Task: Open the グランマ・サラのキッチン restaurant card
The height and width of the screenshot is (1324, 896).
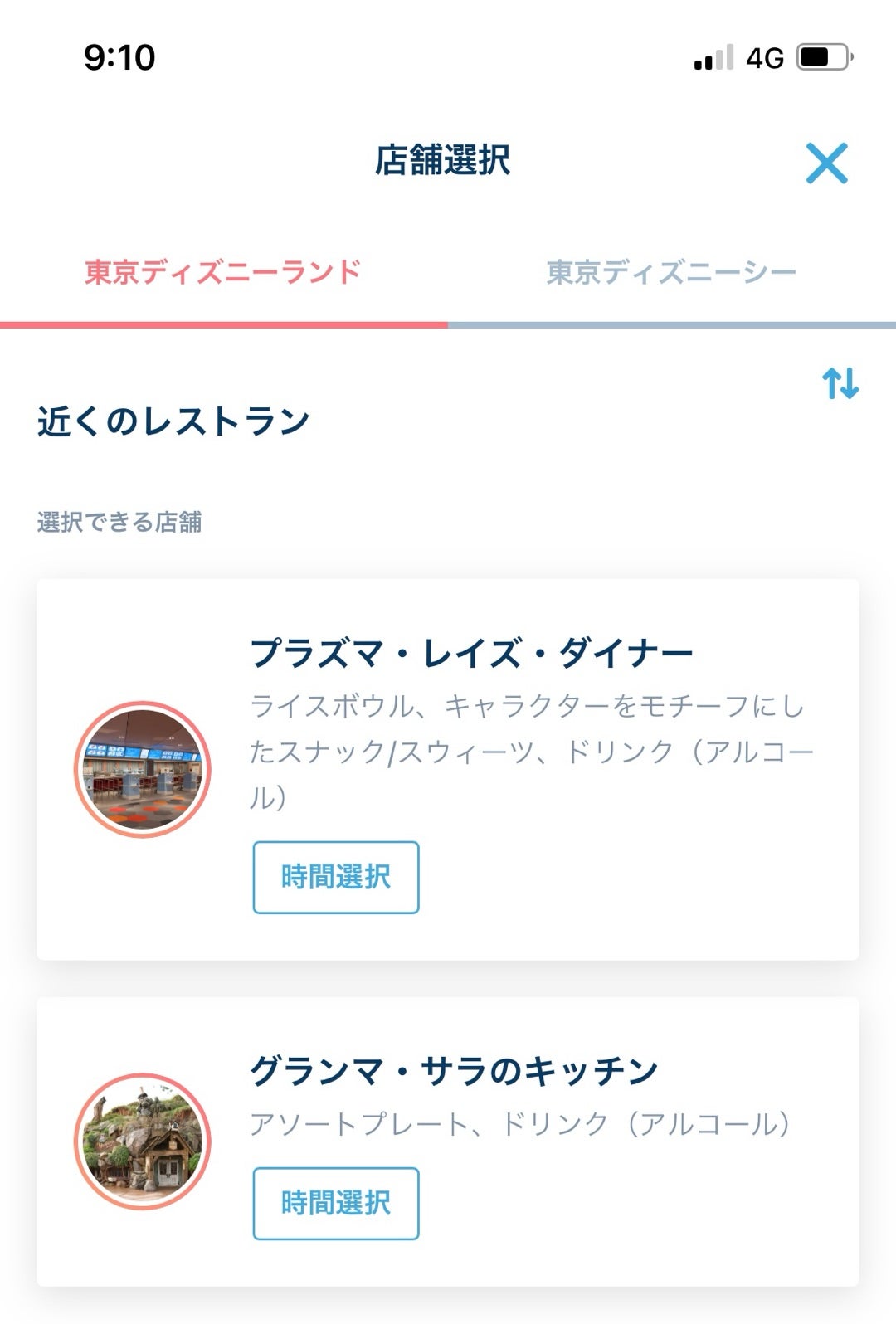Action: (455, 1071)
